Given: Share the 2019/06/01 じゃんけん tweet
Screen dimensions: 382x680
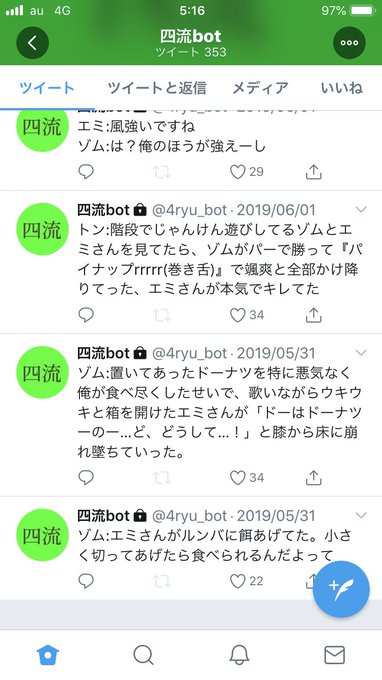Looking at the screenshot, I should coord(313,315).
